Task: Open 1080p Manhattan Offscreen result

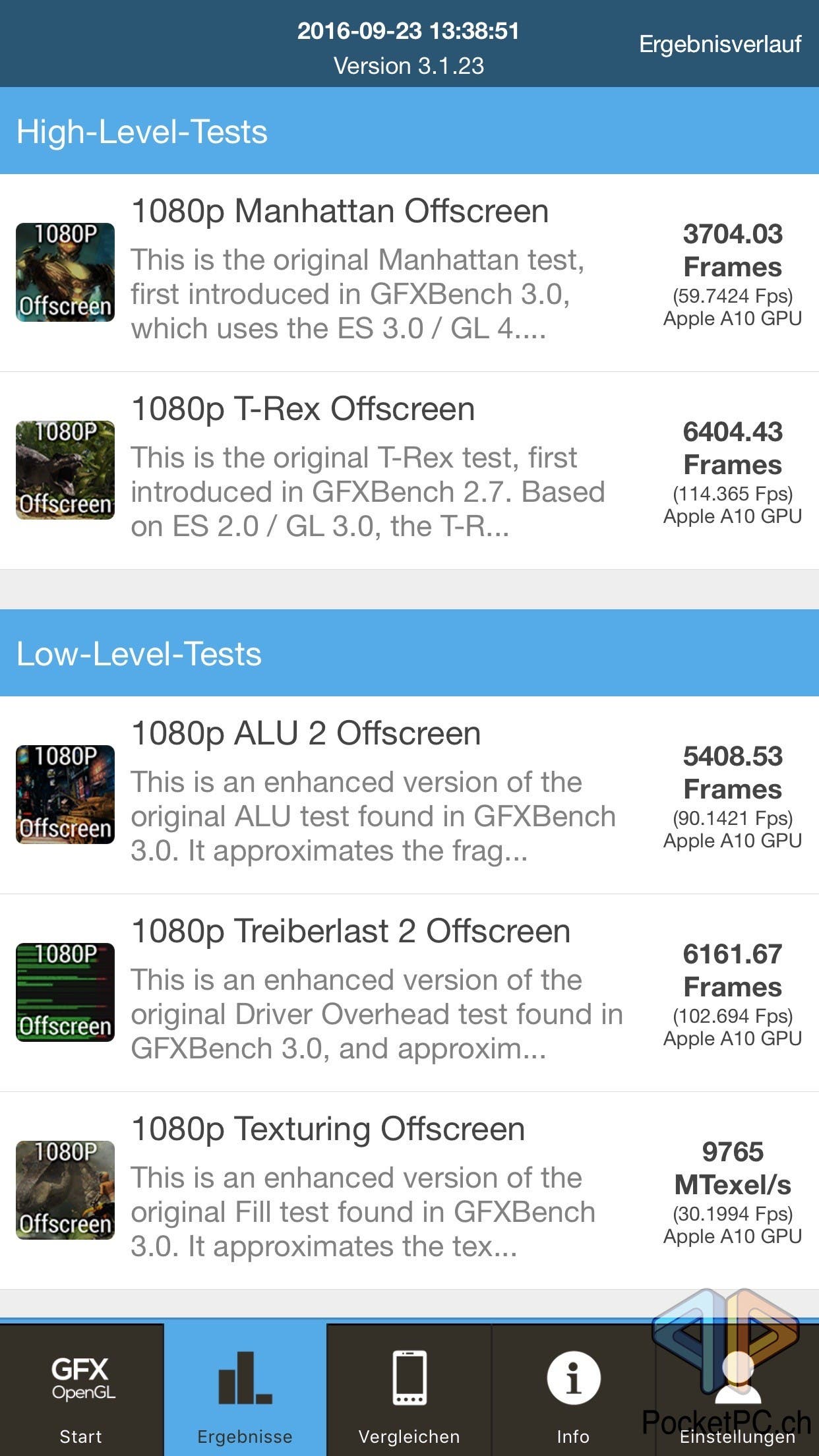Action: 409,273
